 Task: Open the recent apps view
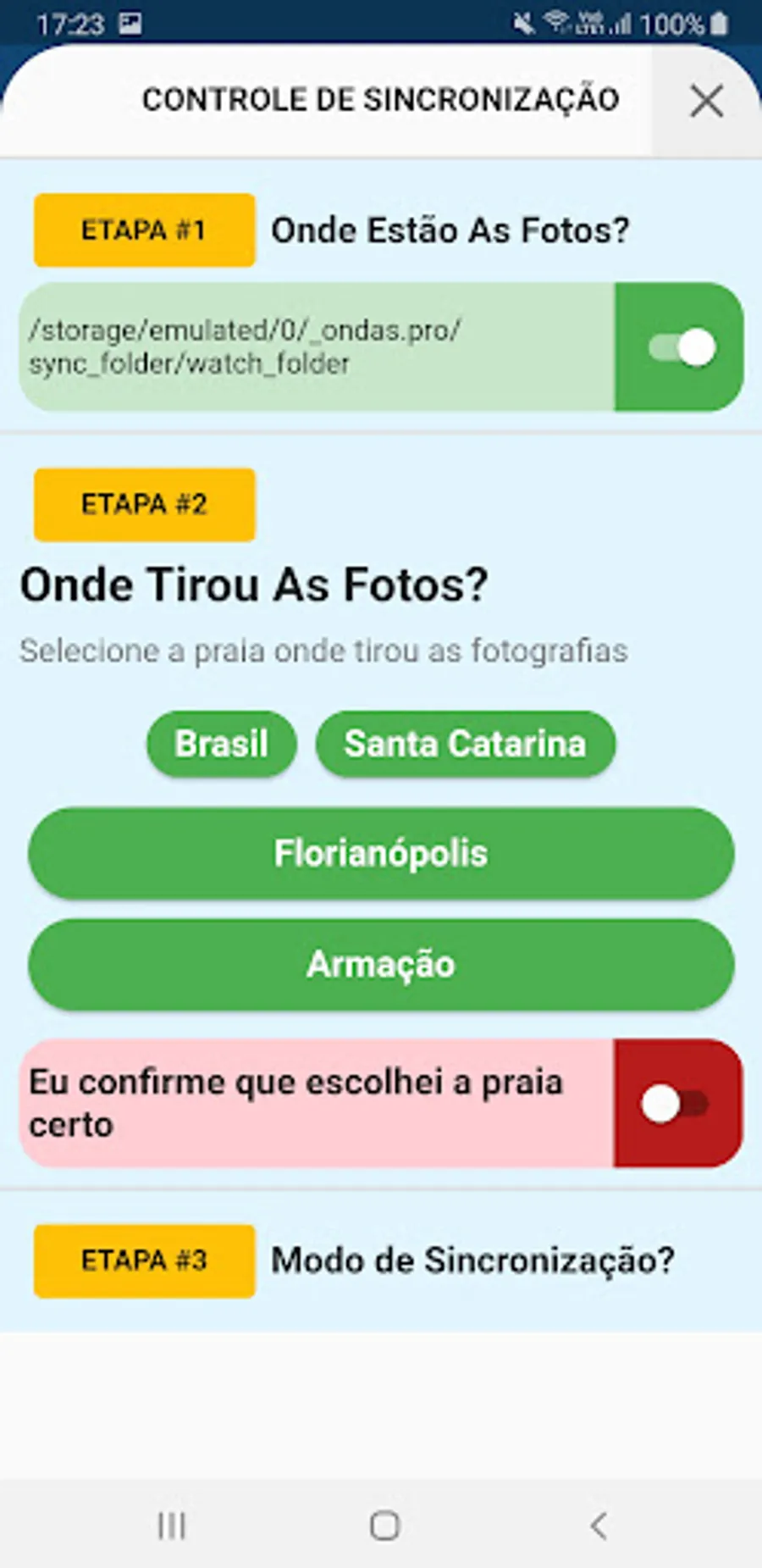click(171, 1526)
